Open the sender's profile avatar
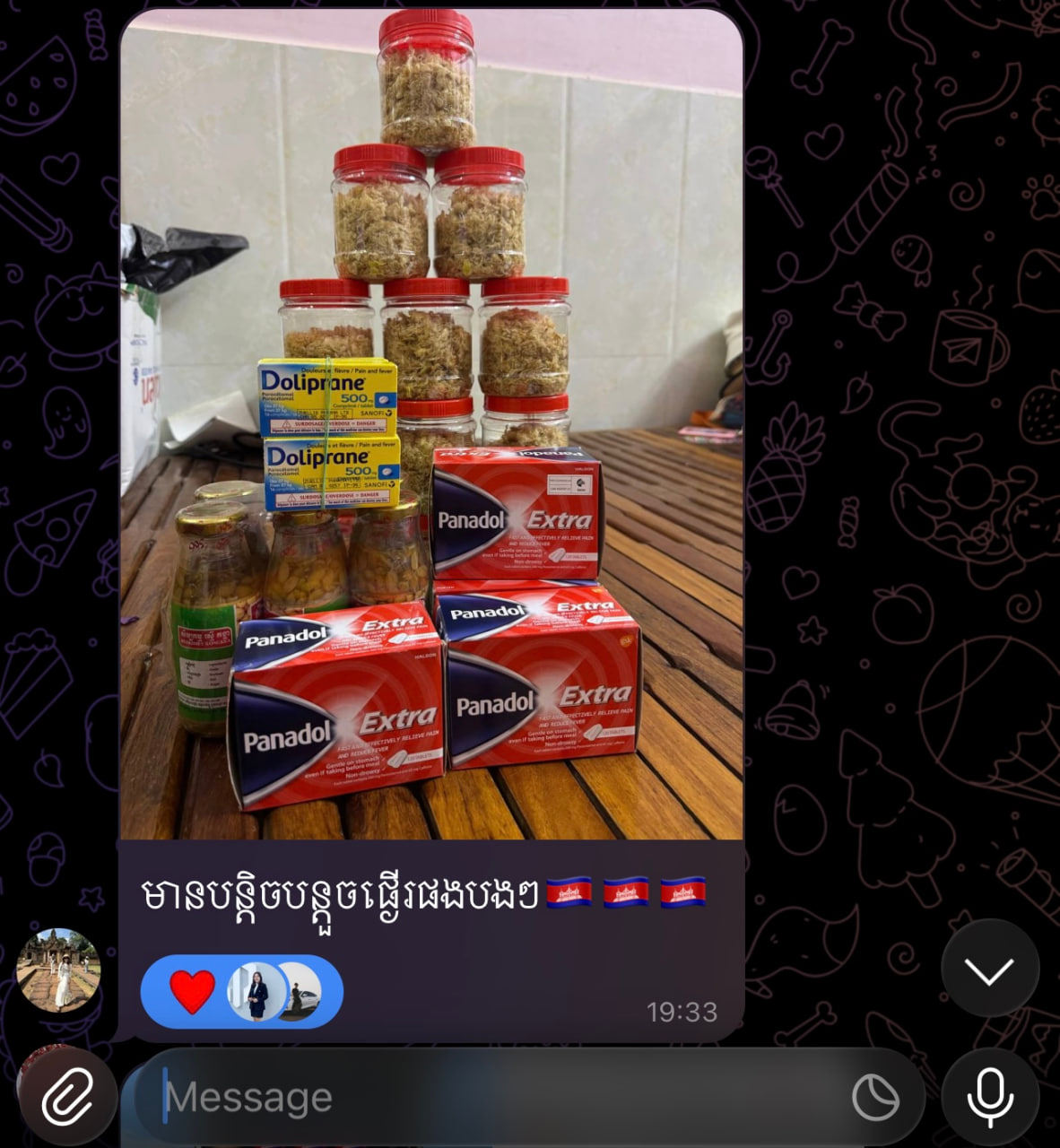The height and width of the screenshot is (1148, 1060). (59, 970)
